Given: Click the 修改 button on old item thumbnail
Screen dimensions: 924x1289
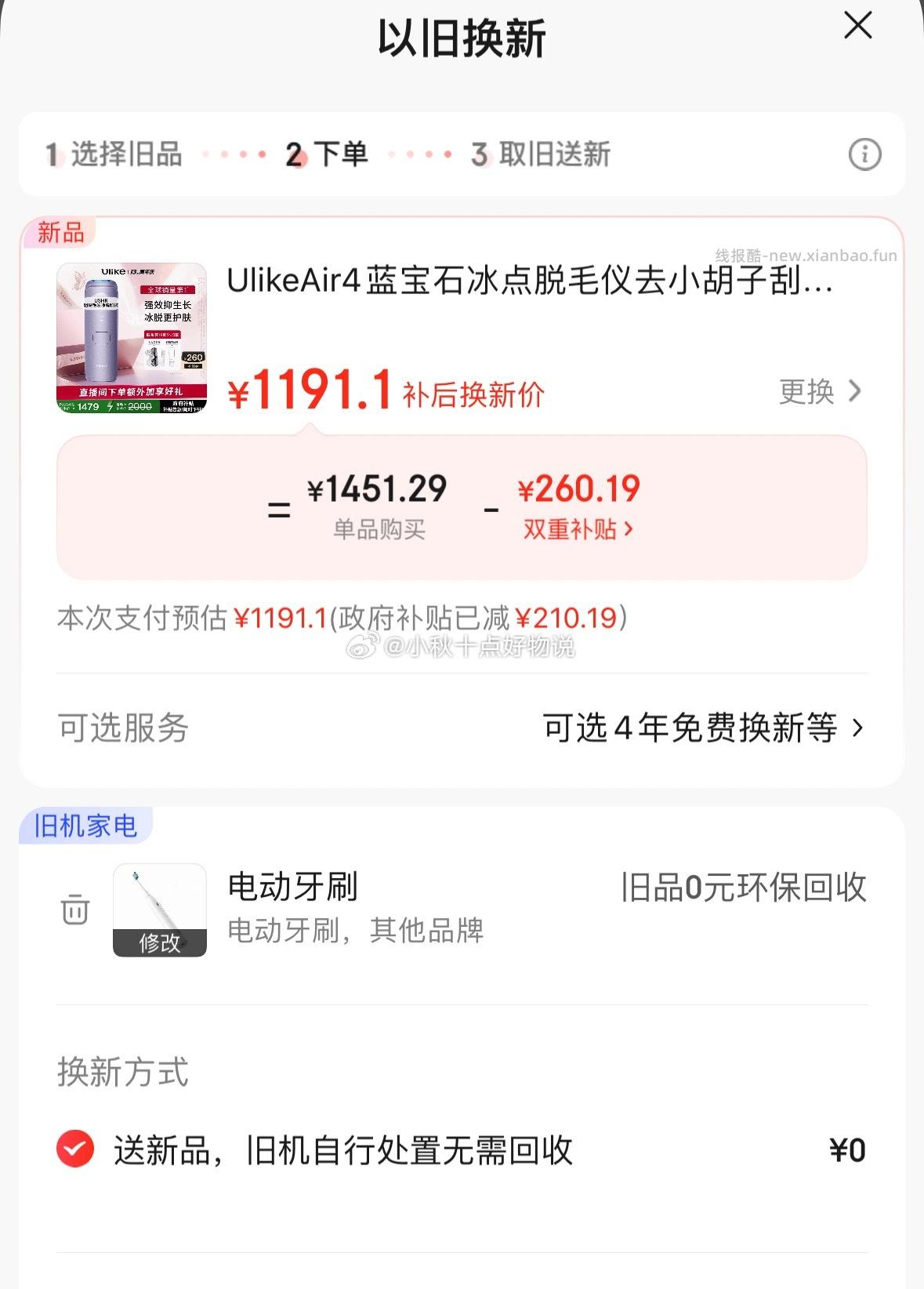Looking at the screenshot, I should point(161,946).
